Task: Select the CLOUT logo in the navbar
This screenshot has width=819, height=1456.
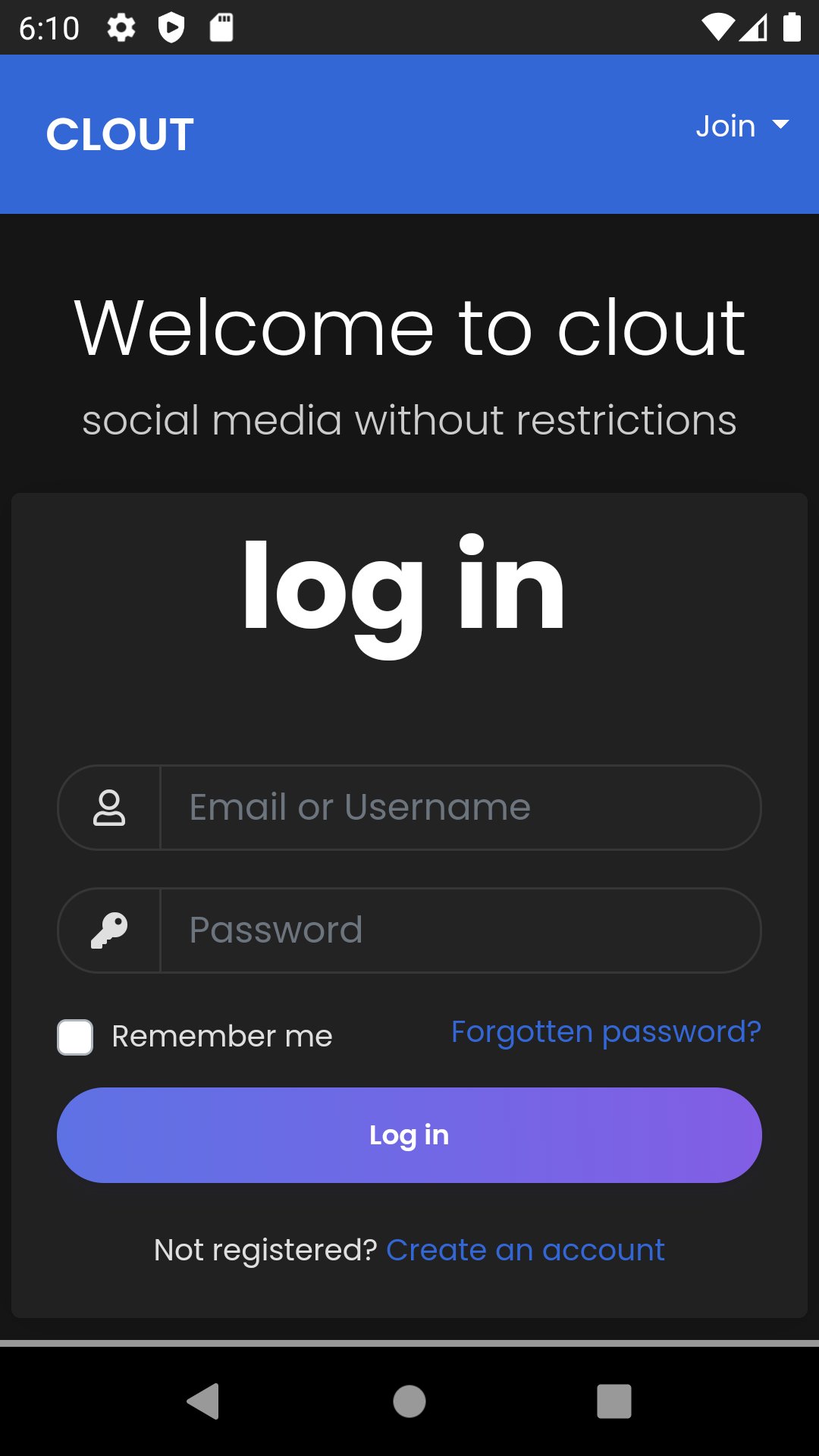Action: (119, 133)
